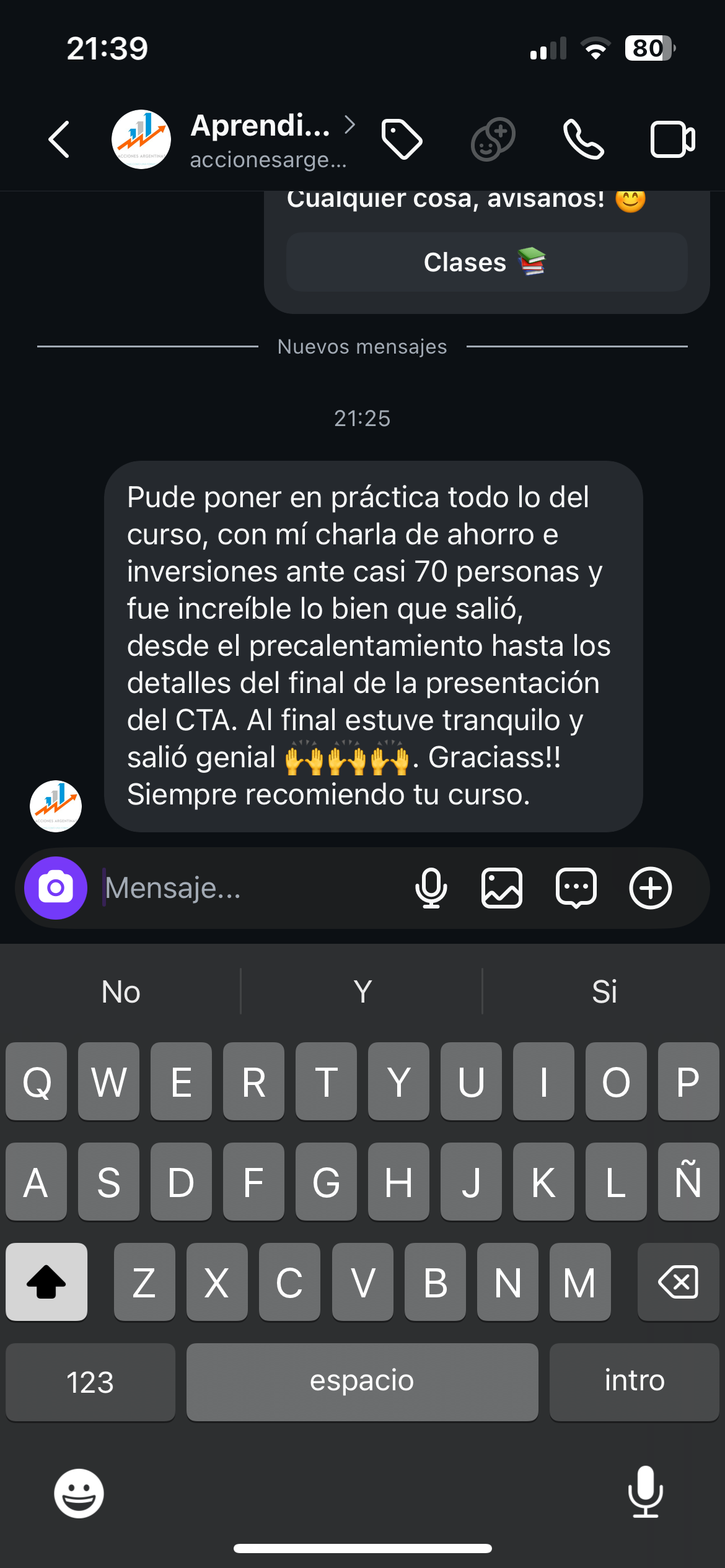Open saved replies bubble icon
The width and height of the screenshot is (725, 1568).
576,888
